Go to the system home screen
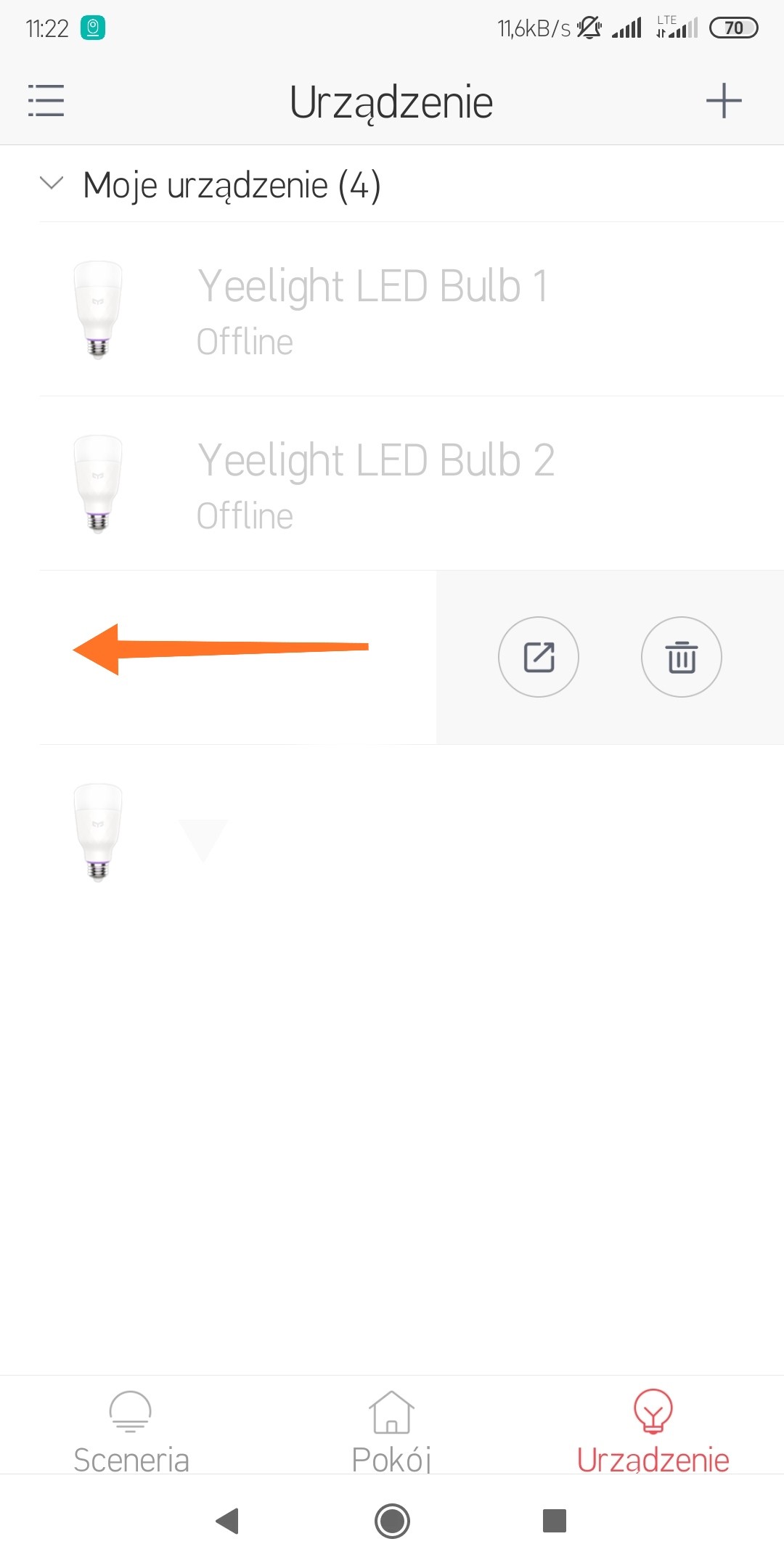The height and width of the screenshot is (1568, 784). pyautogui.click(x=392, y=1521)
